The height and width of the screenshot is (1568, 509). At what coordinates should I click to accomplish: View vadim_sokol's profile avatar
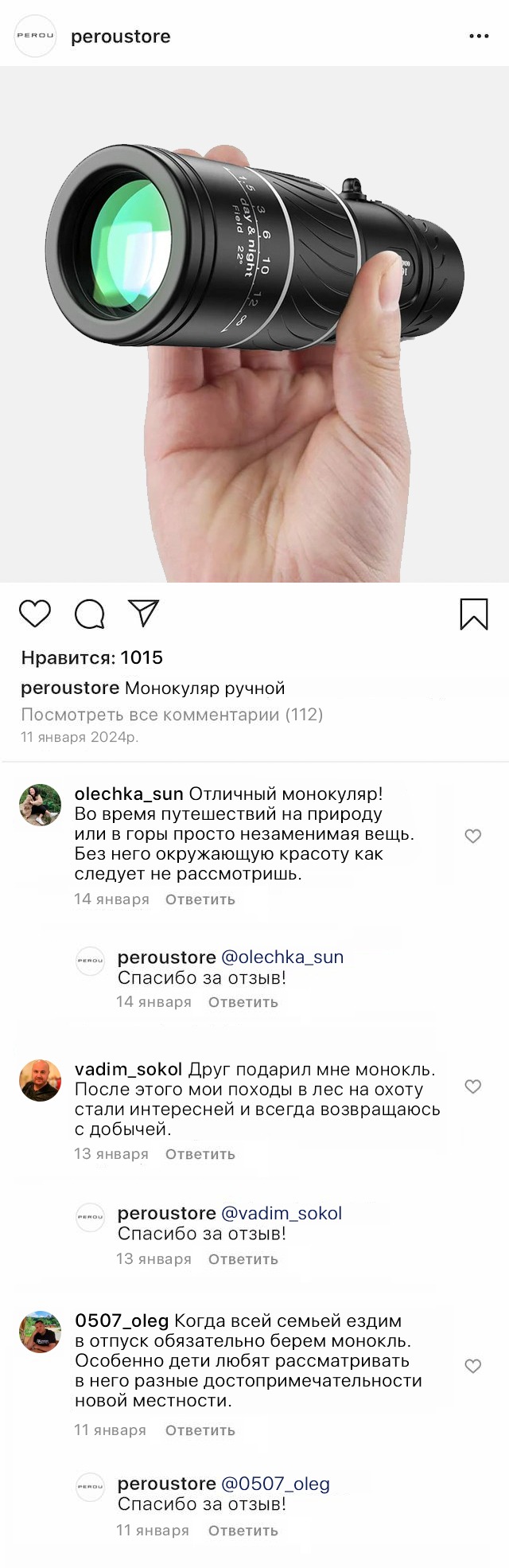pos(40,1080)
